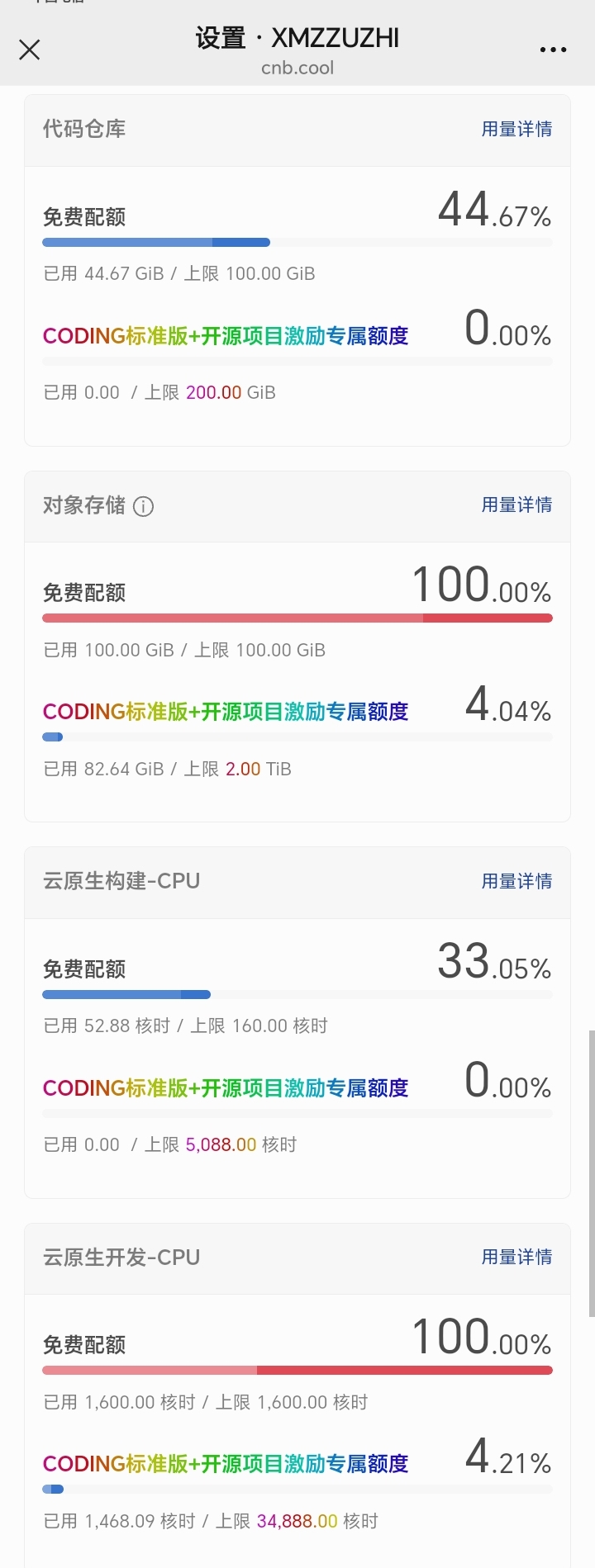
Task: Tap the more options ellipsis menu
Action: tap(552, 50)
